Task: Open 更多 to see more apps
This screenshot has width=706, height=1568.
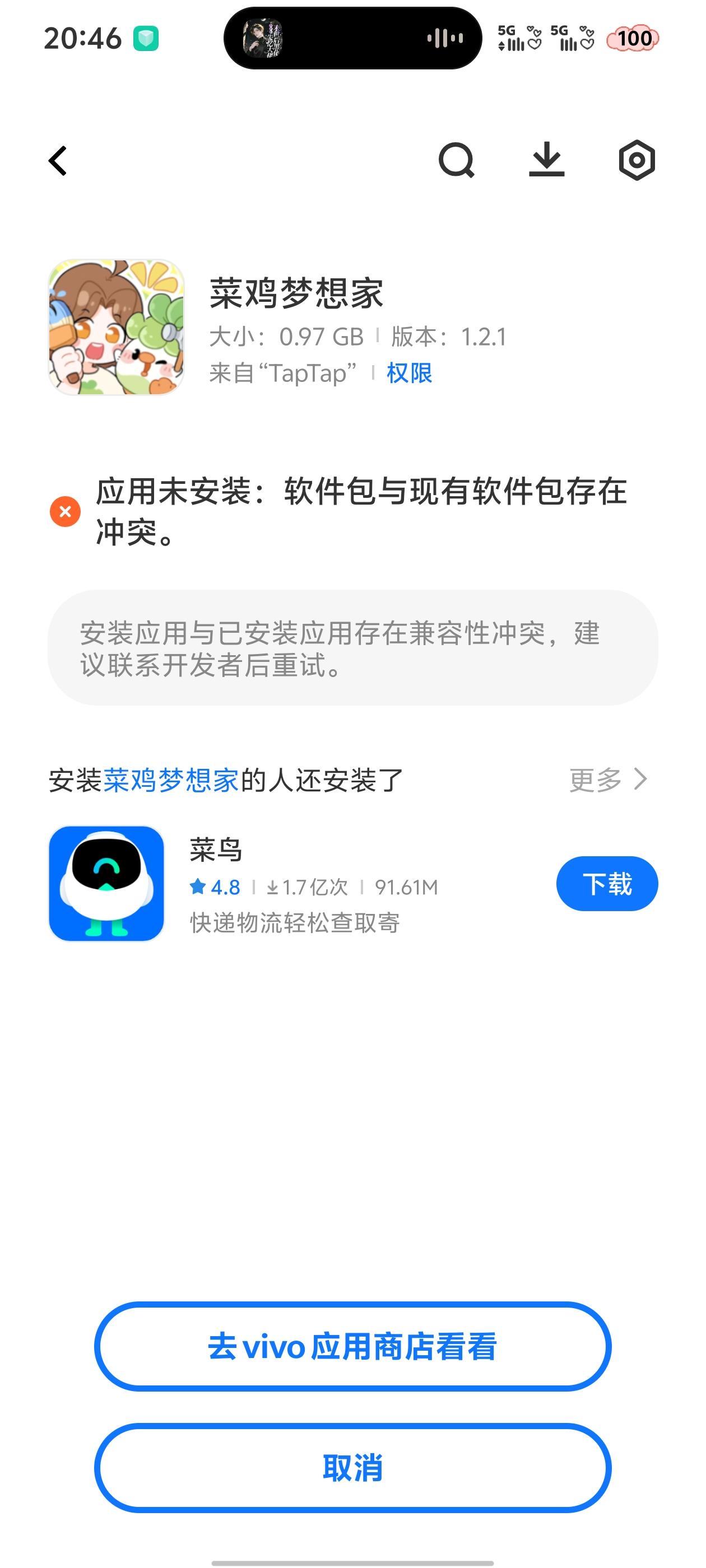Action: (x=608, y=780)
